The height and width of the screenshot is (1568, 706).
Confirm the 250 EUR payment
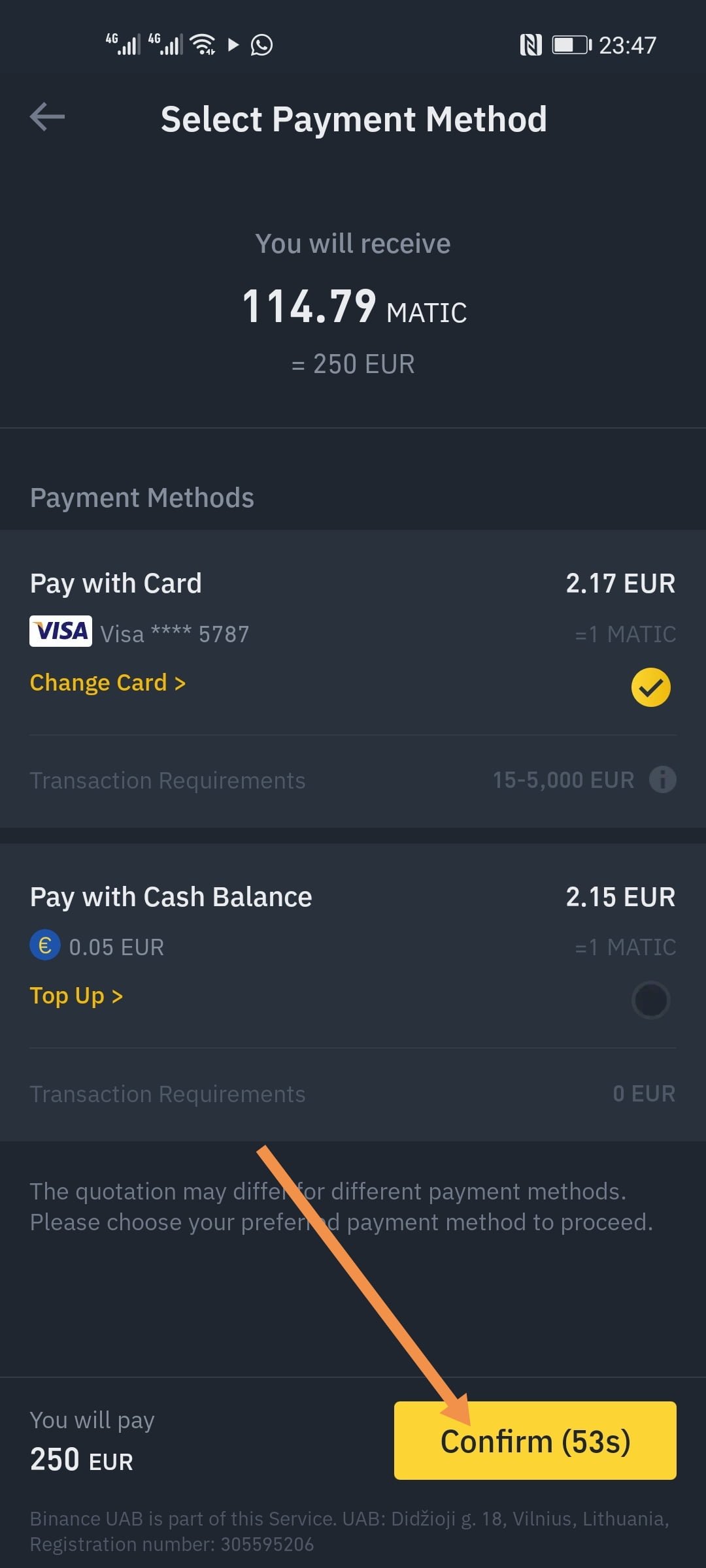[x=535, y=1441]
